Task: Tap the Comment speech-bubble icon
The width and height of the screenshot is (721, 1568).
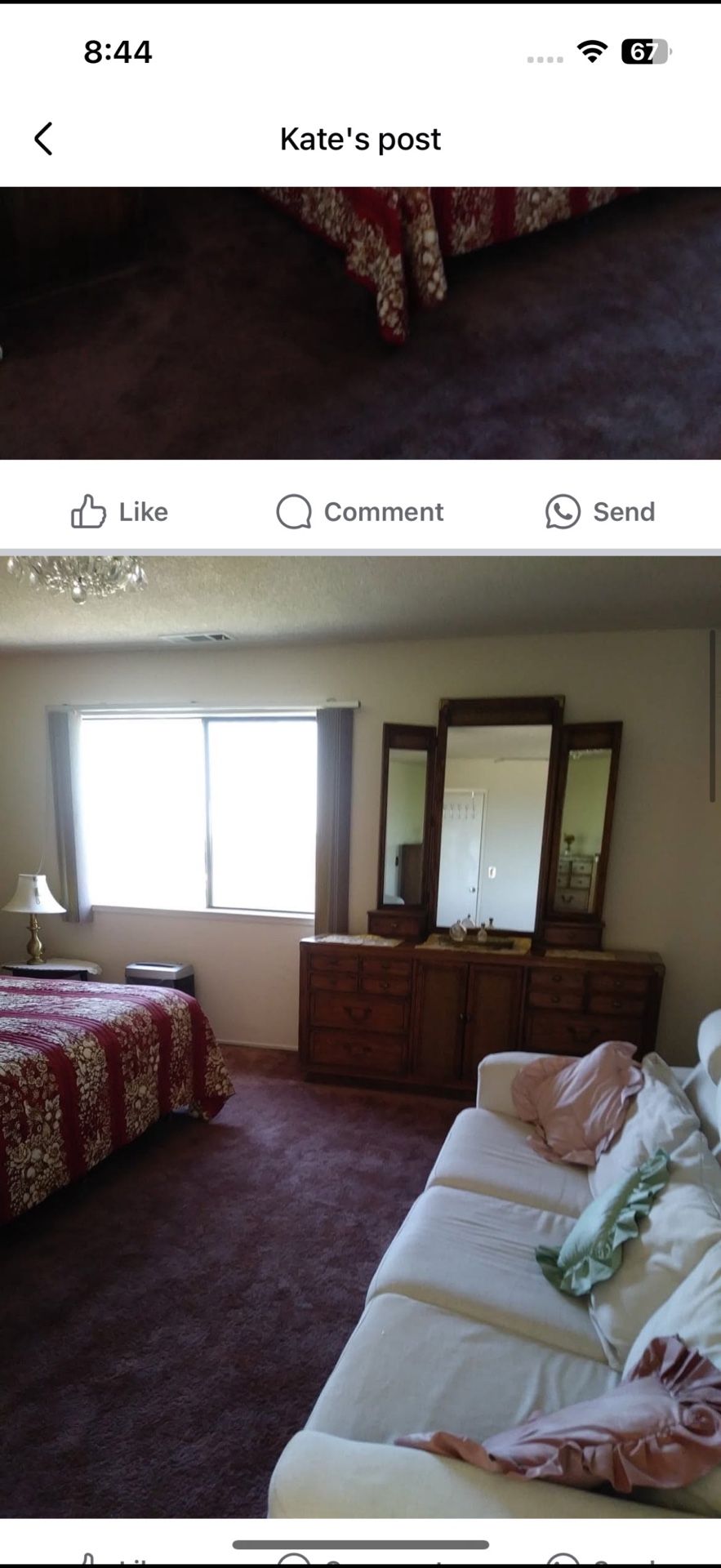Action: coord(294,511)
